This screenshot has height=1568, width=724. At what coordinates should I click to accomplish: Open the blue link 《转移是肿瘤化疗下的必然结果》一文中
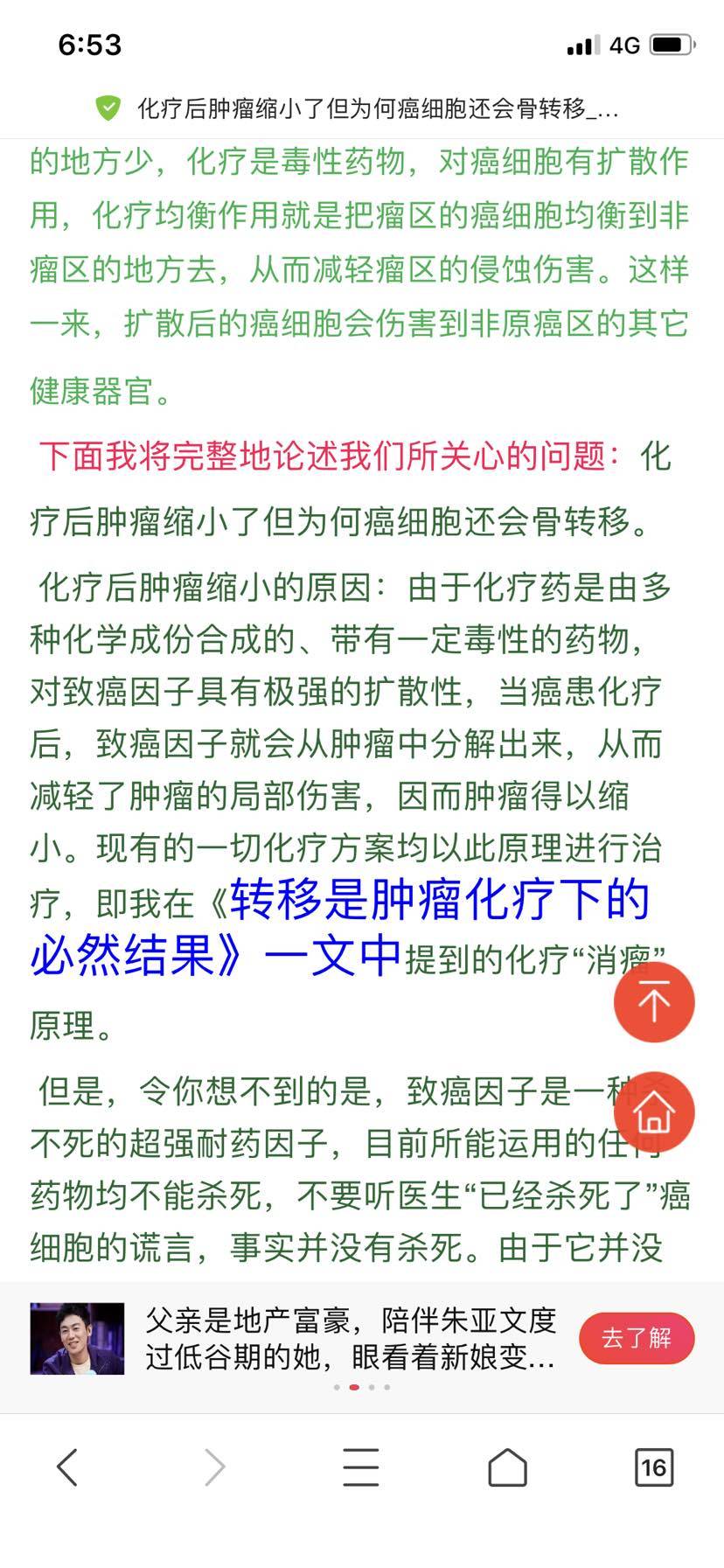[x=341, y=927]
